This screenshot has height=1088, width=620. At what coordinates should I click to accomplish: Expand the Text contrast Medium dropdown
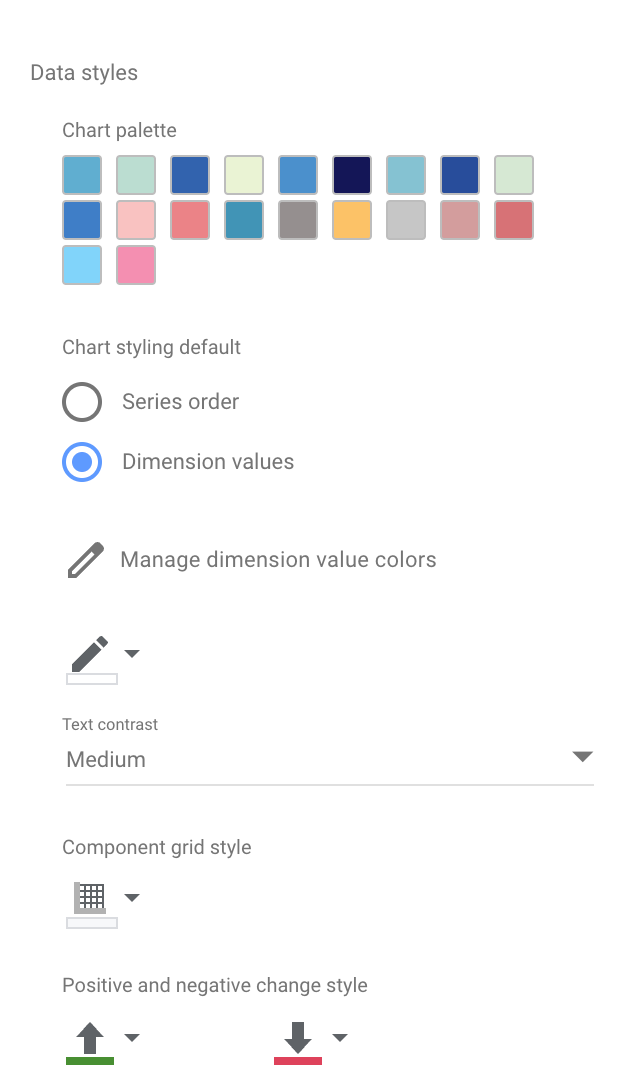click(x=330, y=759)
